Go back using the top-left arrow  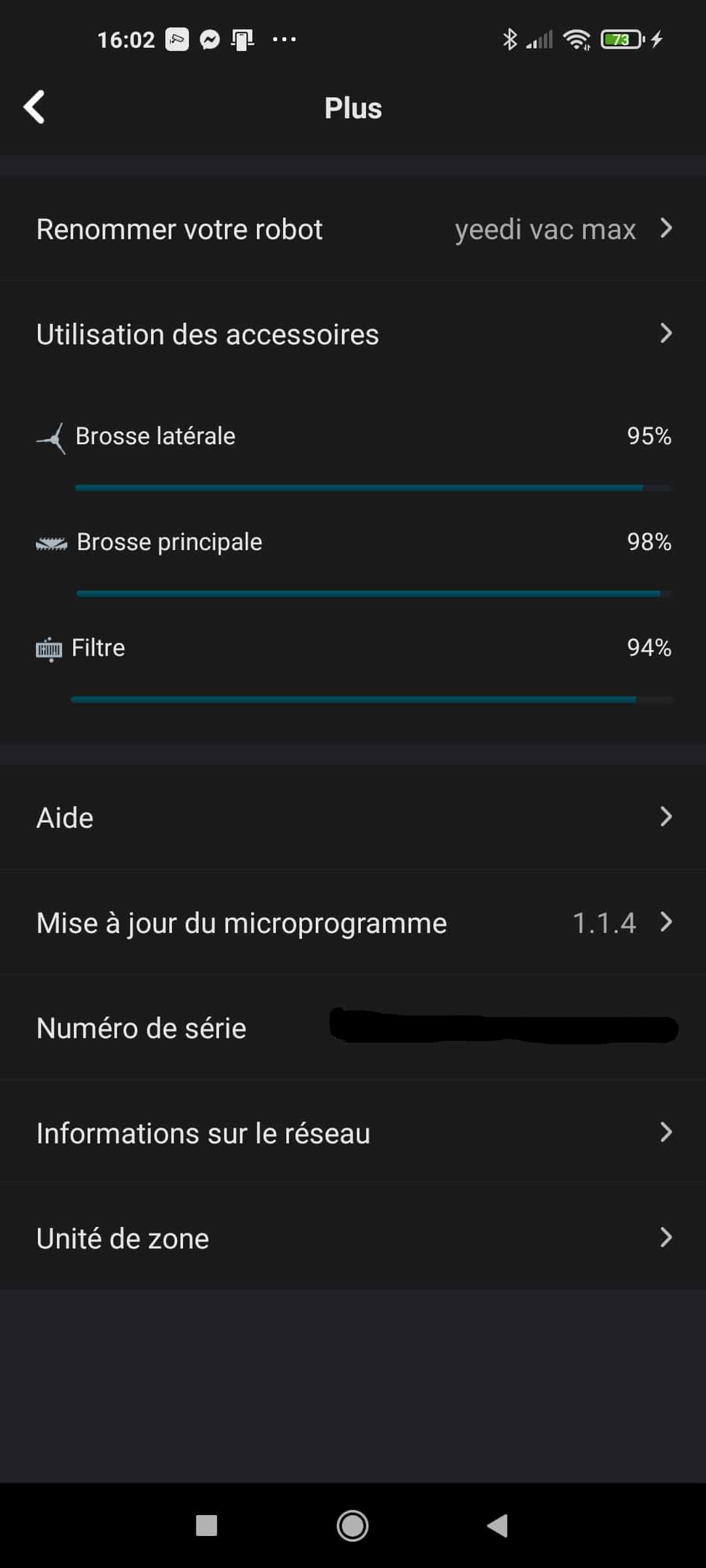(35, 107)
